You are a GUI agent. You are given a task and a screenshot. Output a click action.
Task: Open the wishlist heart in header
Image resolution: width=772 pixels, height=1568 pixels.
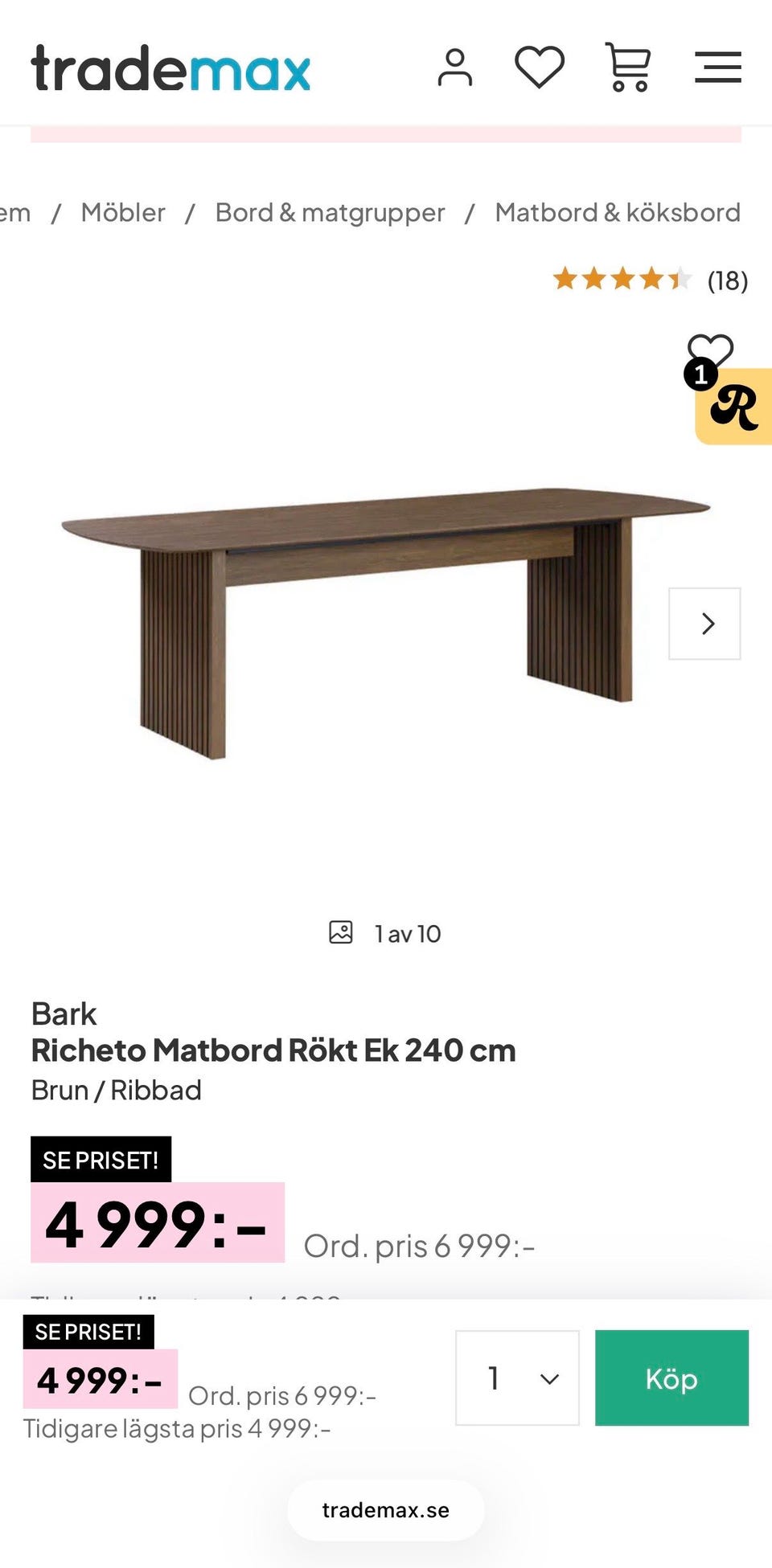click(x=540, y=67)
